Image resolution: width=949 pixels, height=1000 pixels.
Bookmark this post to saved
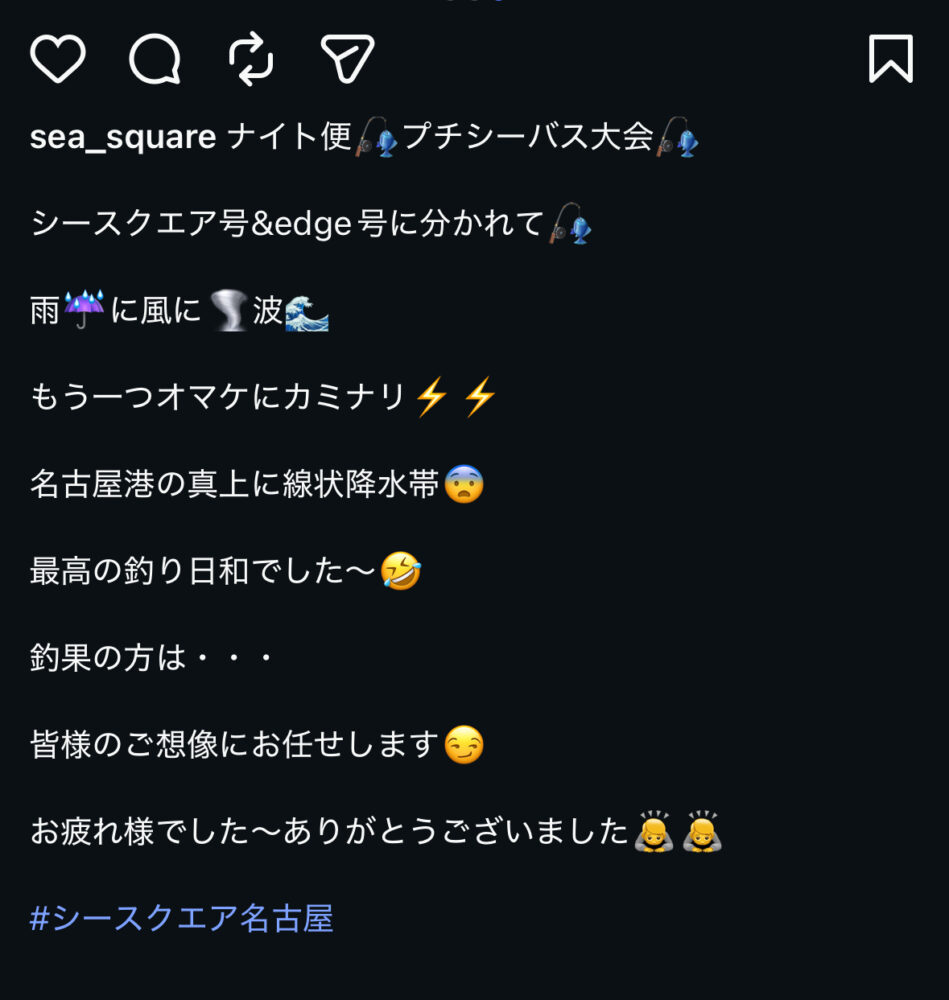pos(890,59)
